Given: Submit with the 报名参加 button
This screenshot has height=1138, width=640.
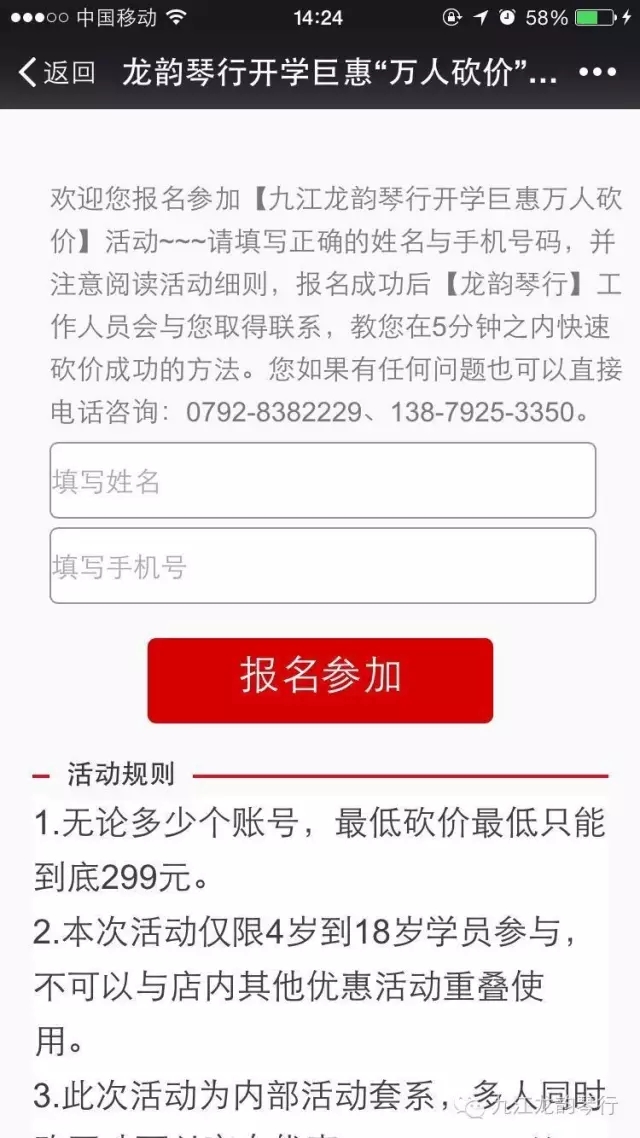Looking at the screenshot, I should tap(320, 680).
